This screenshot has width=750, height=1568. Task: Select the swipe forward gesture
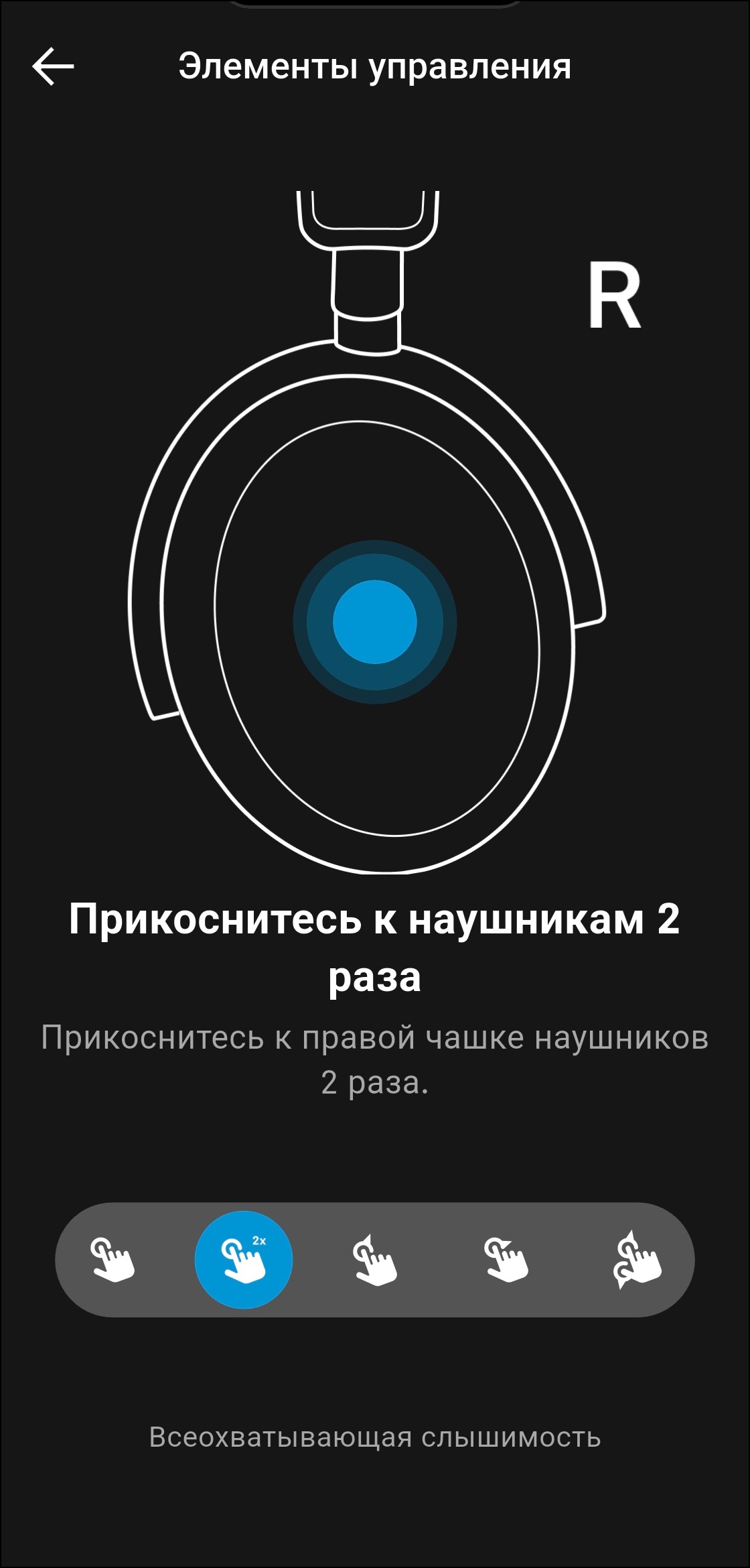506,1260
